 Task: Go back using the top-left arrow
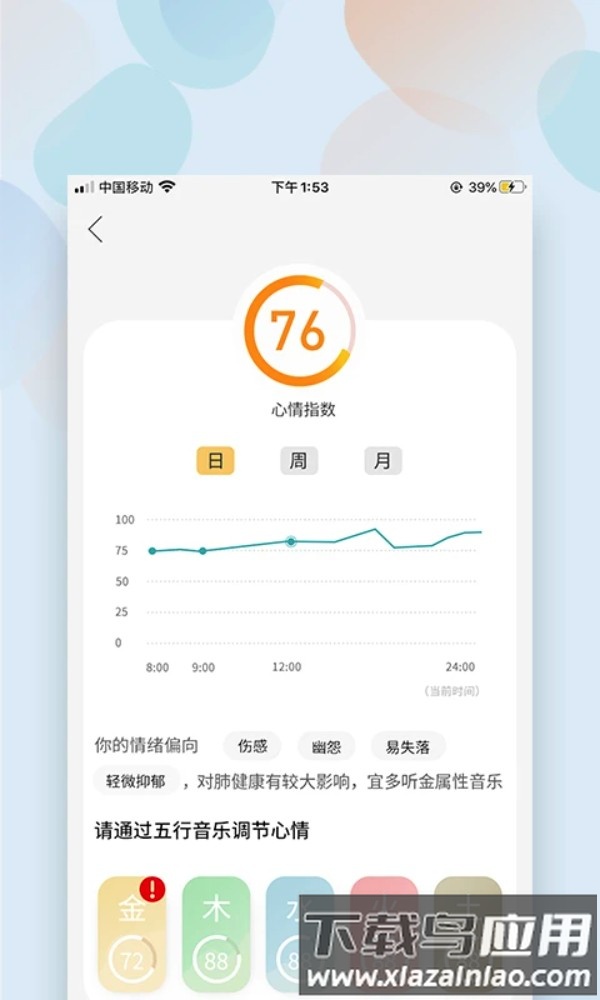coord(96,230)
